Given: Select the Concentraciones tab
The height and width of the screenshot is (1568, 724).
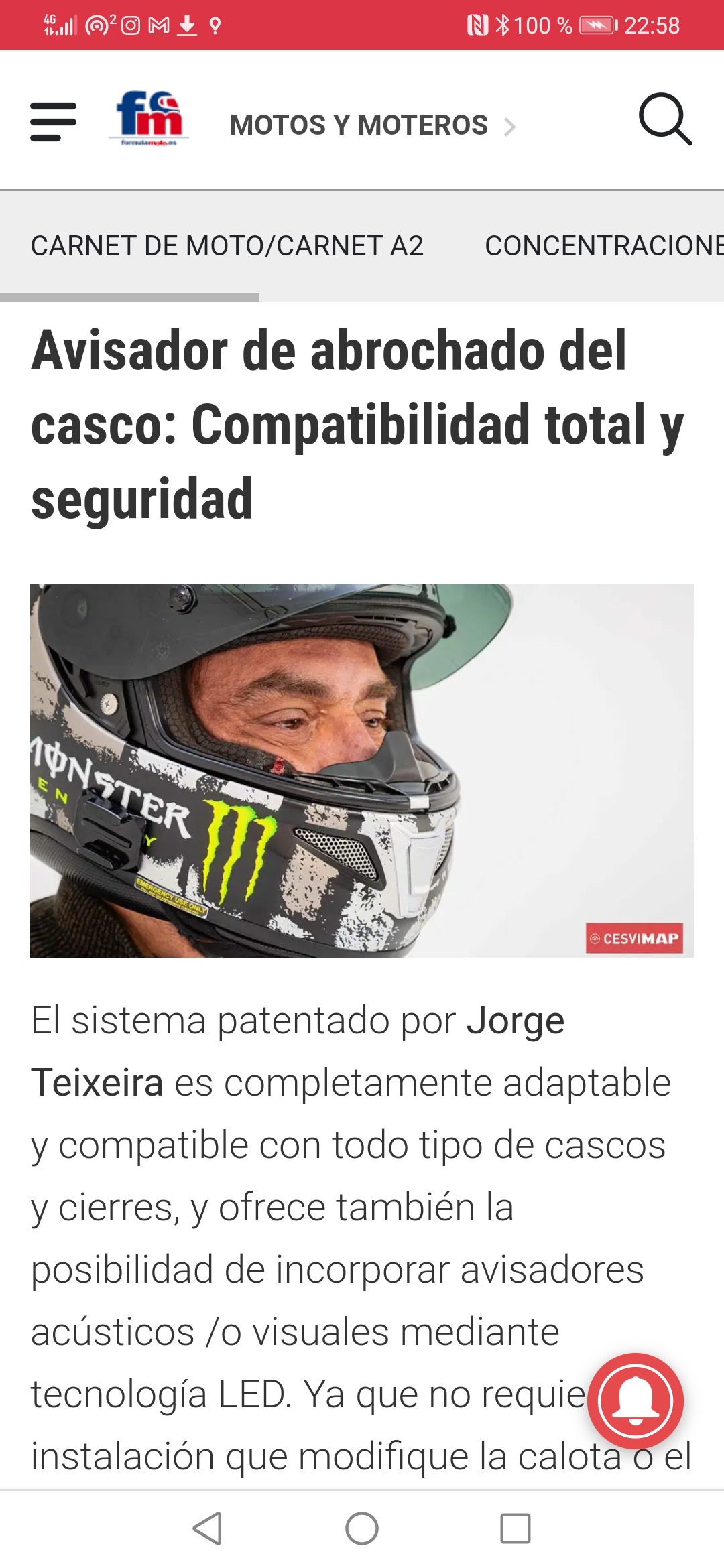Looking at the screenshot, I should 603,246.
